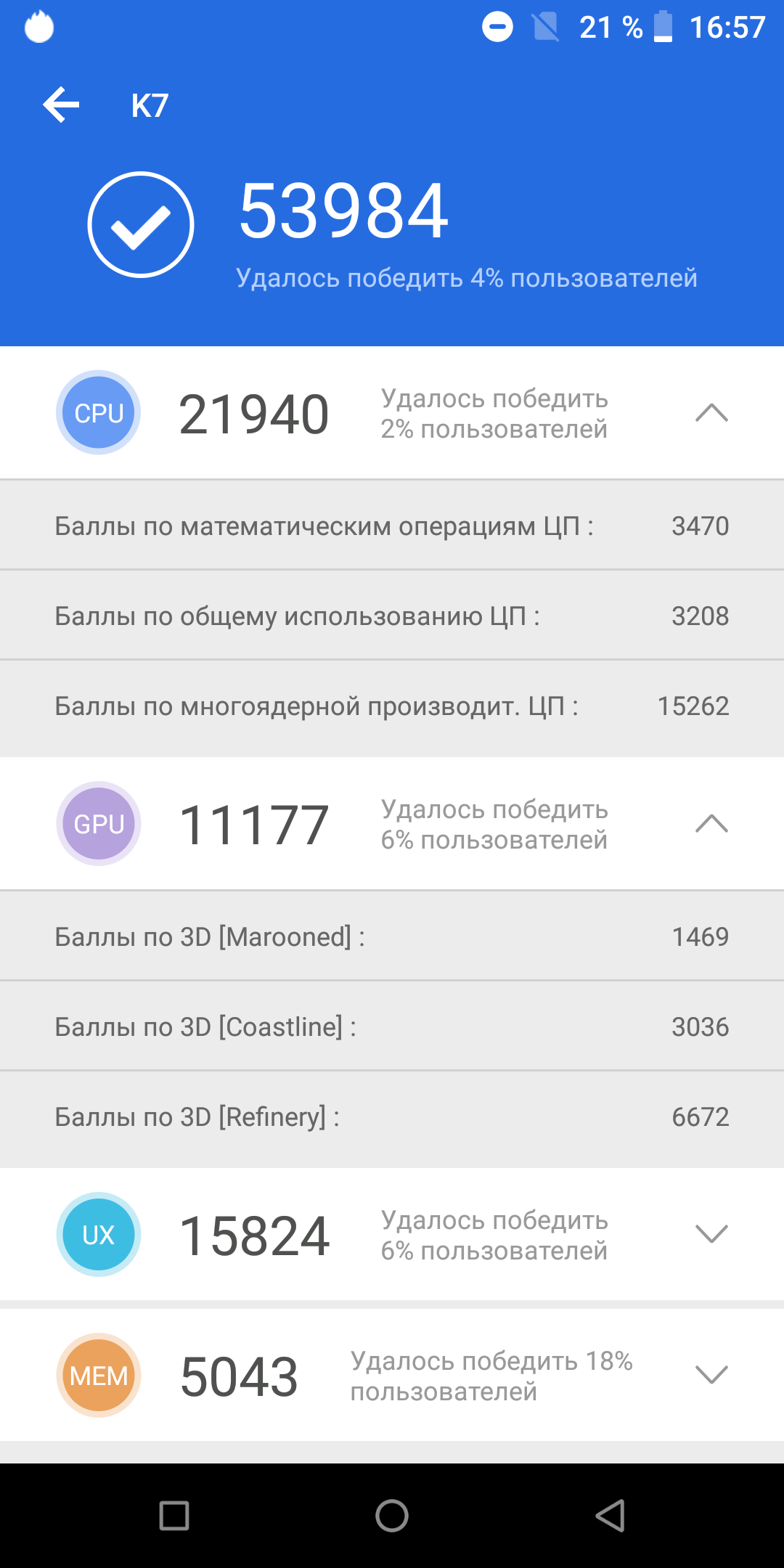Expand the UX score section
784x1568 pixels.
(711, 1234)
